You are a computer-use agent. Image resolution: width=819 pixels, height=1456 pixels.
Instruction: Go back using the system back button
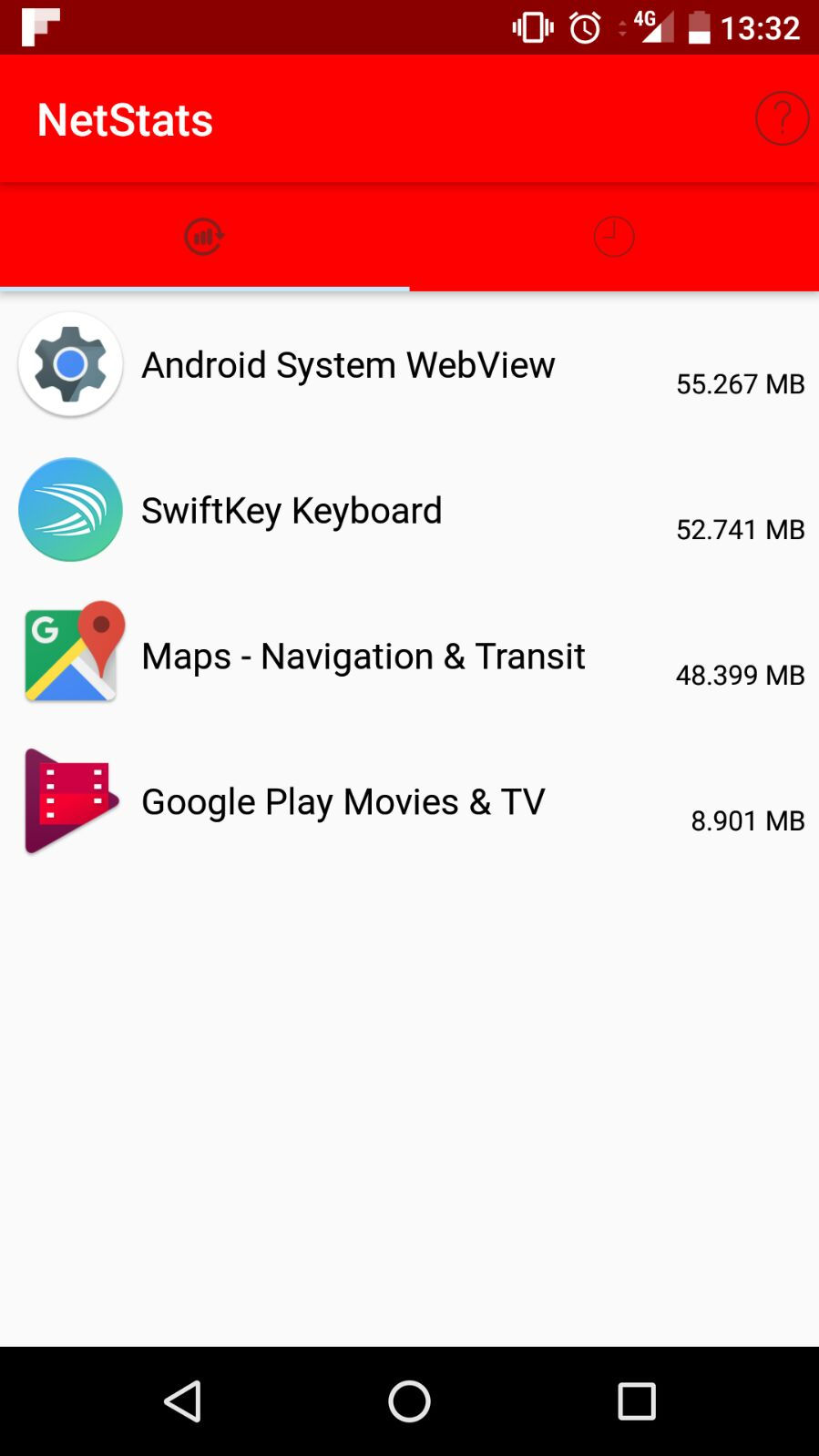click(x=182, y=1401)
